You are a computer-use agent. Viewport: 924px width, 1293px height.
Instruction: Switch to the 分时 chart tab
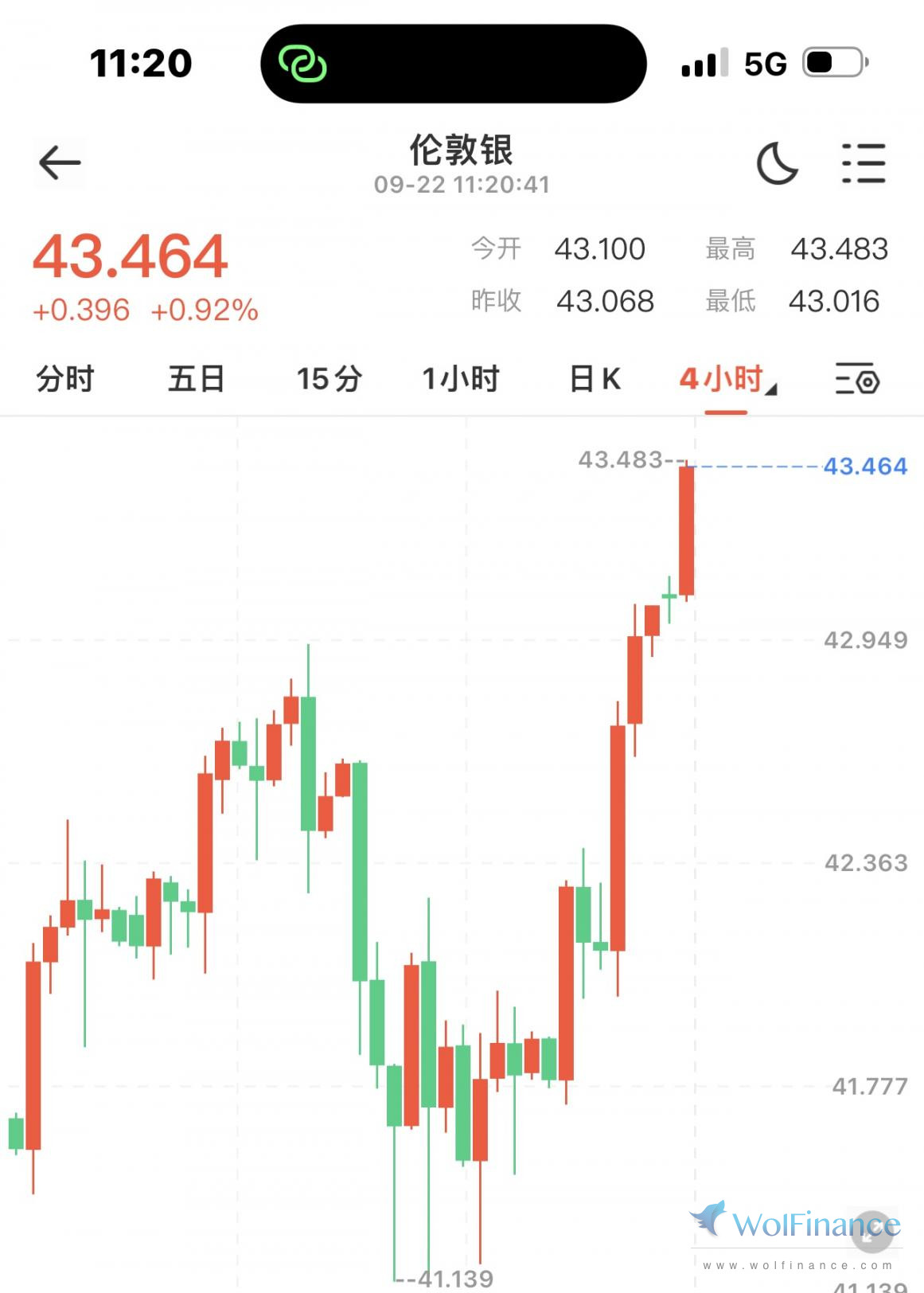65,379
